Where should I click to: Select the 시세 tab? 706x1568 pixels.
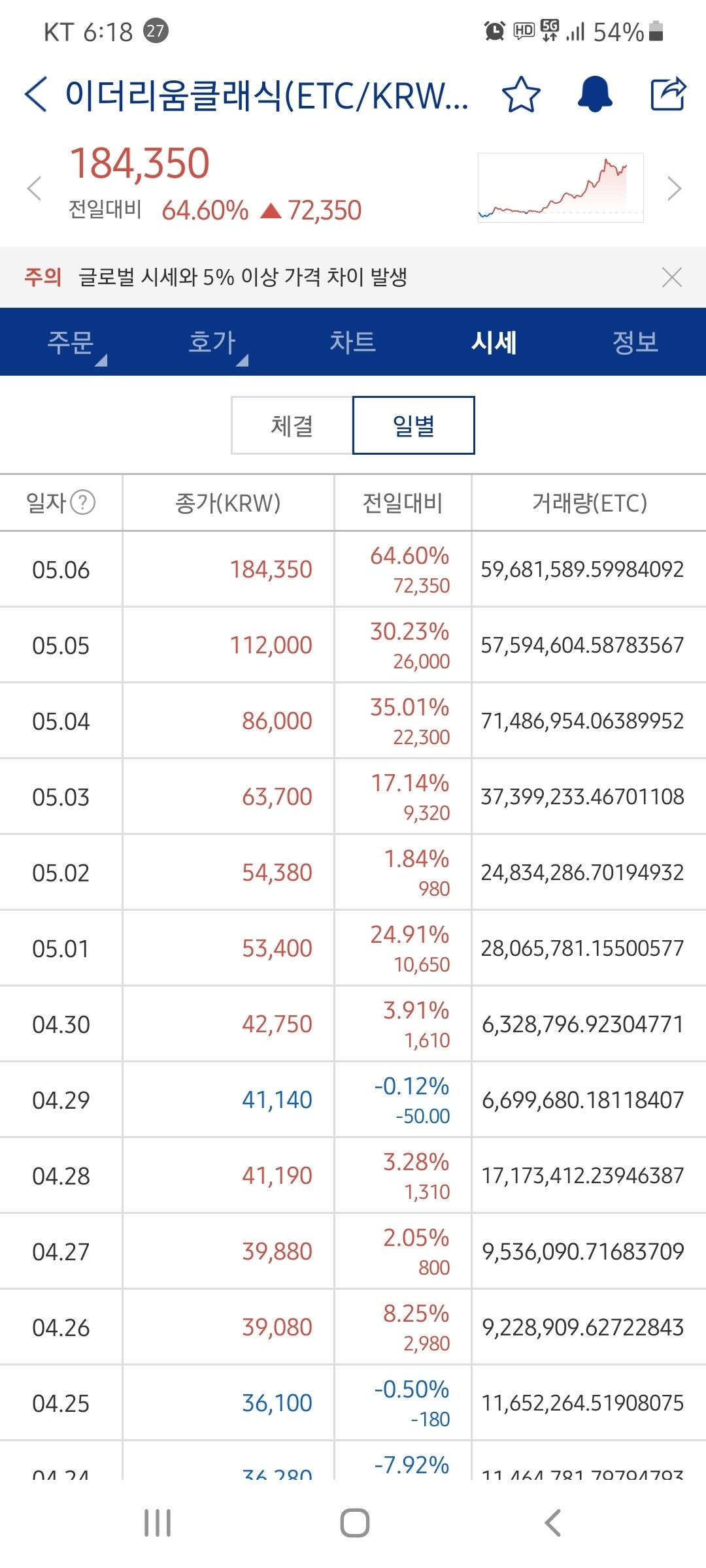[x=494, y=342]
